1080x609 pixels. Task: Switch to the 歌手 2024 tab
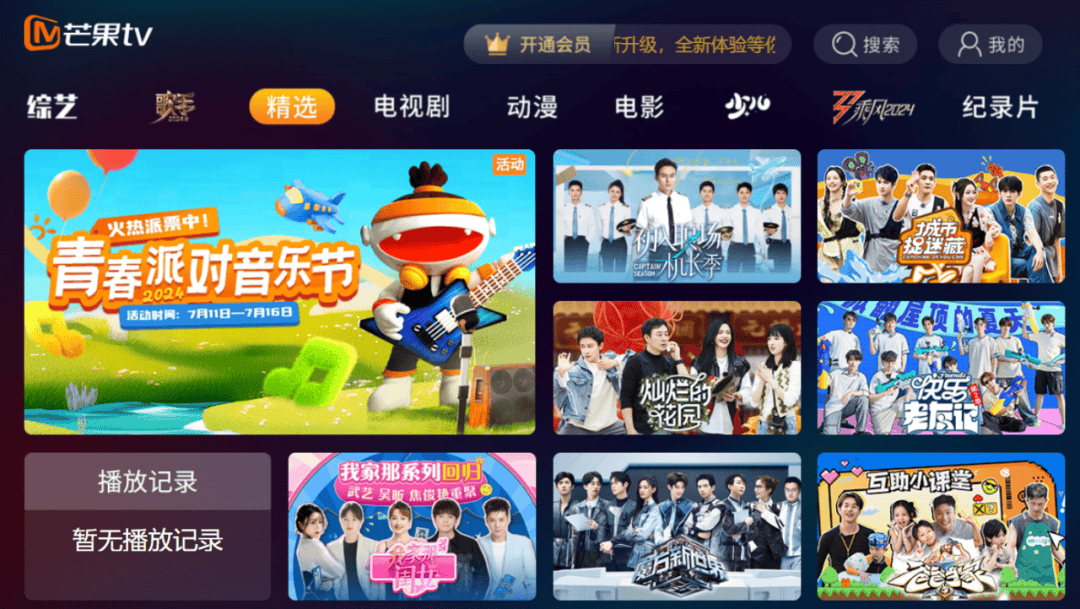point(173,107)
